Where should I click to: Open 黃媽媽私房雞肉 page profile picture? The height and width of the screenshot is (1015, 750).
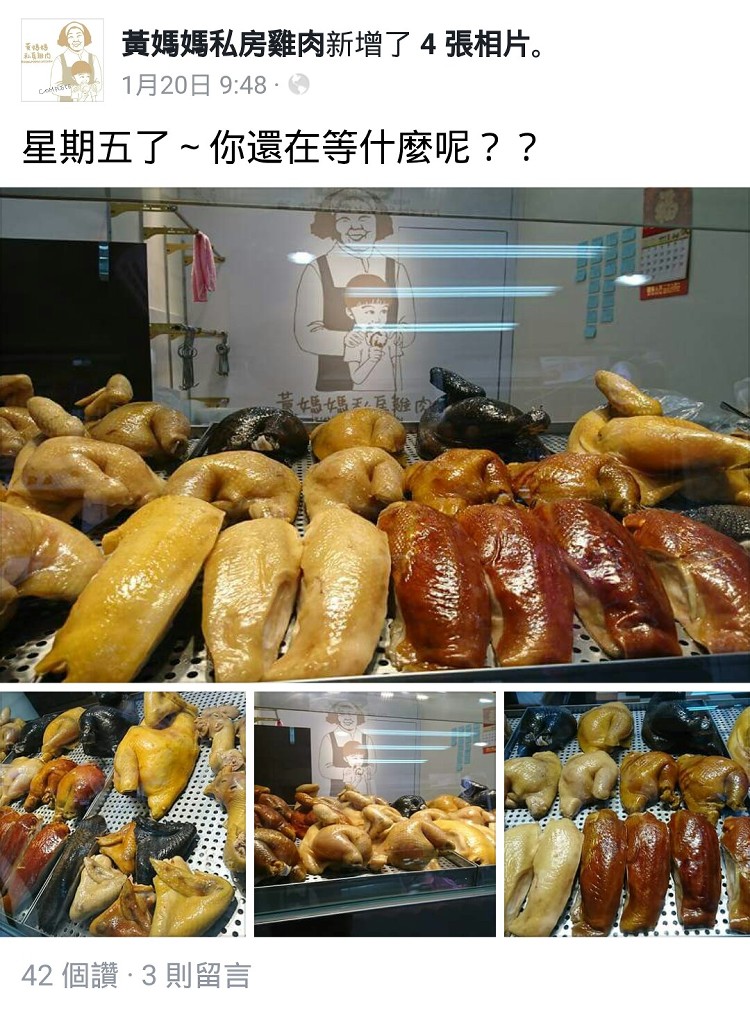tap(62, 60)
